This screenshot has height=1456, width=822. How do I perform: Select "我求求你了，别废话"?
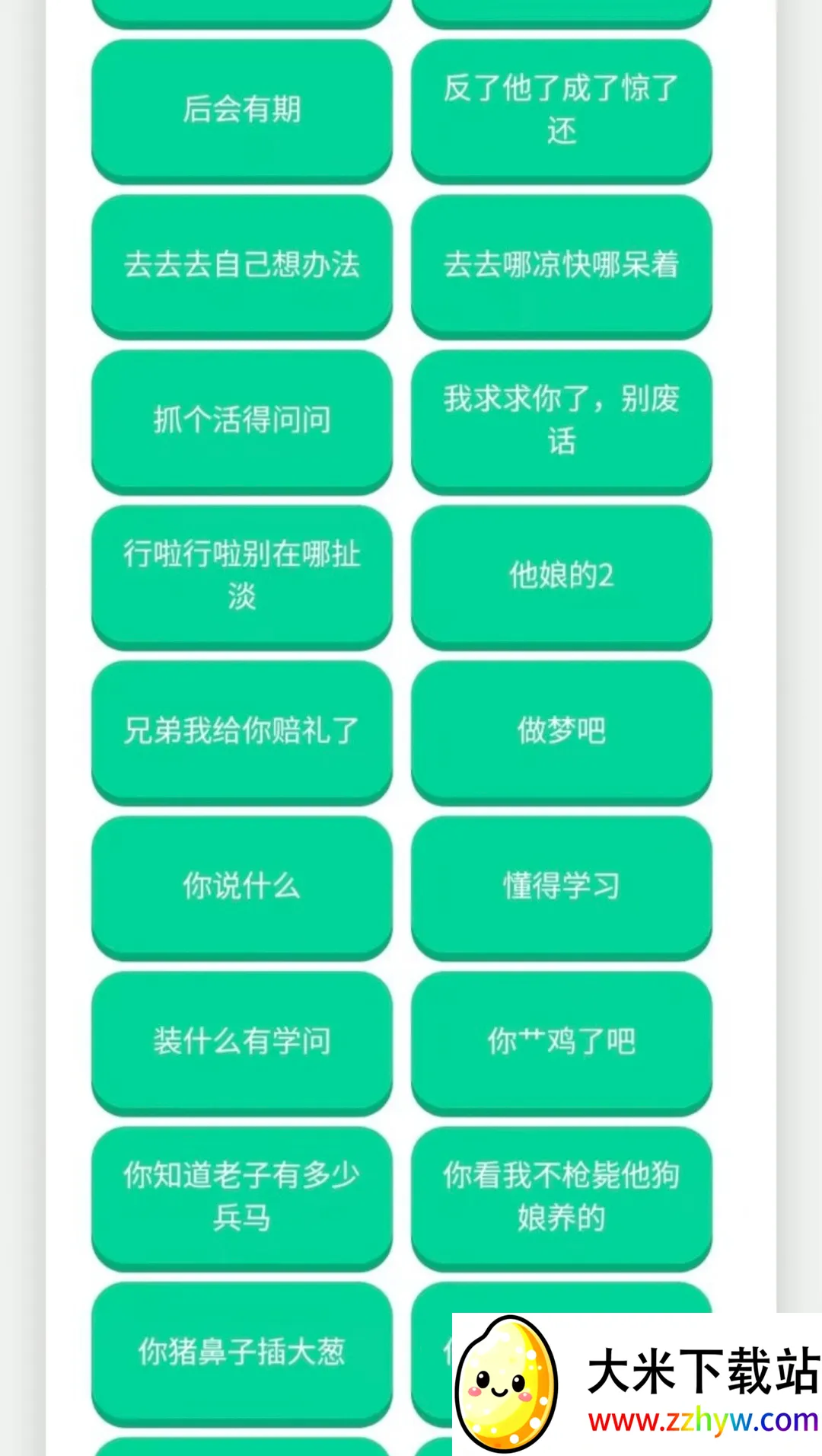tap(561, 419)
